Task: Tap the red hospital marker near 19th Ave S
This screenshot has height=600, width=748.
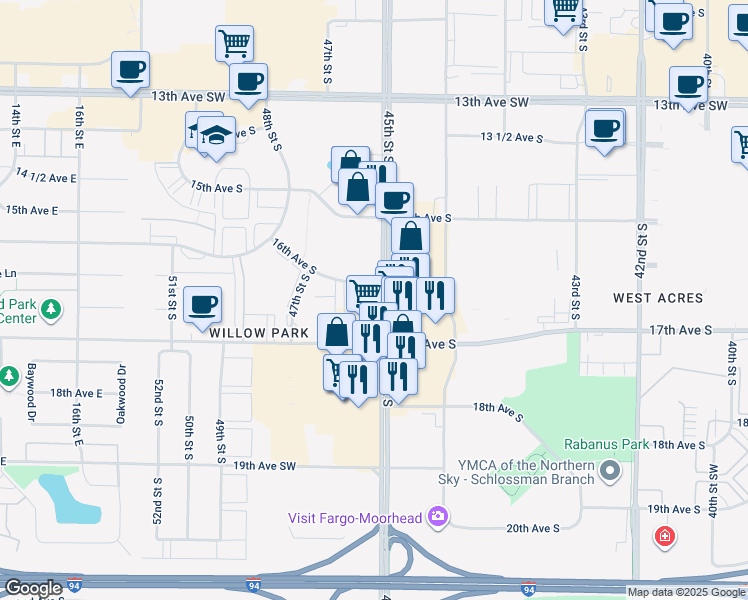Action: [664, 538]
